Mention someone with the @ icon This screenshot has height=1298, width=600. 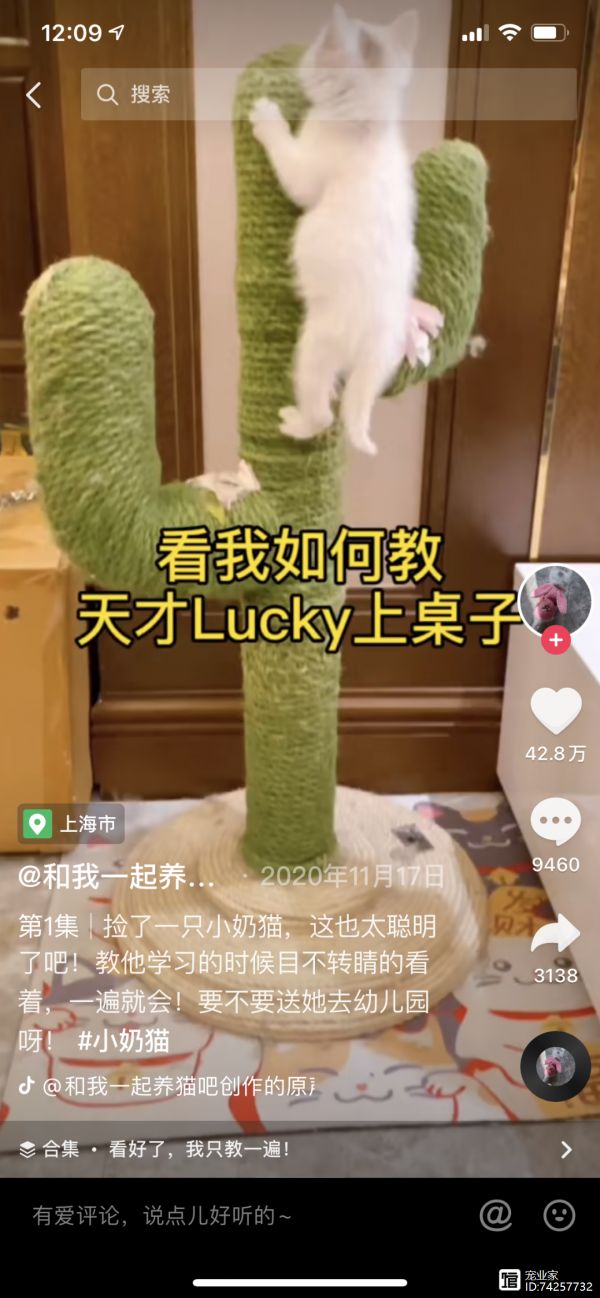pyautogui.click(x=495, y=1215)
